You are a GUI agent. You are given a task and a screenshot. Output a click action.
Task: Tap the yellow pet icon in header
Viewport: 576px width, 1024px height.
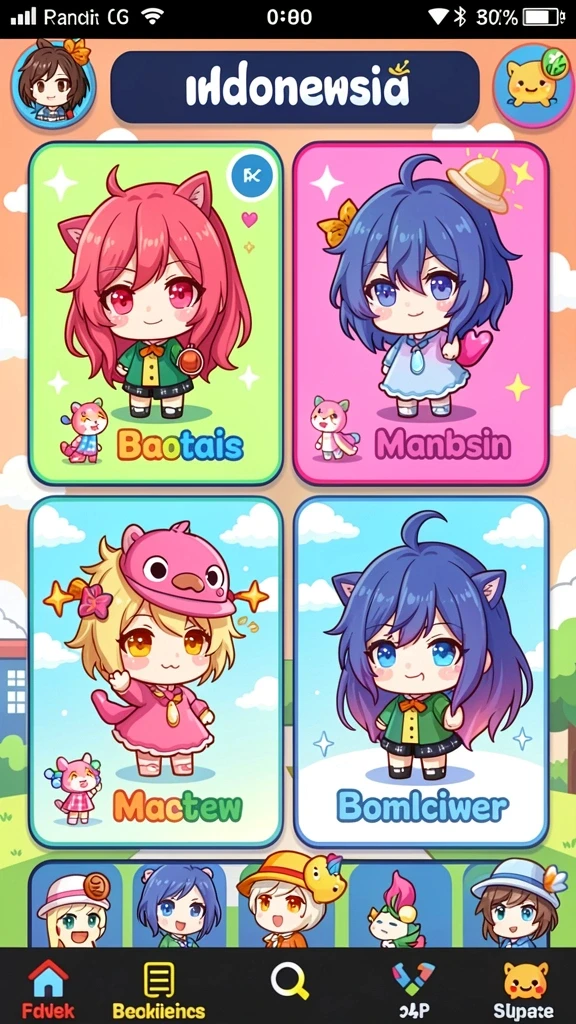coord(534,85)
